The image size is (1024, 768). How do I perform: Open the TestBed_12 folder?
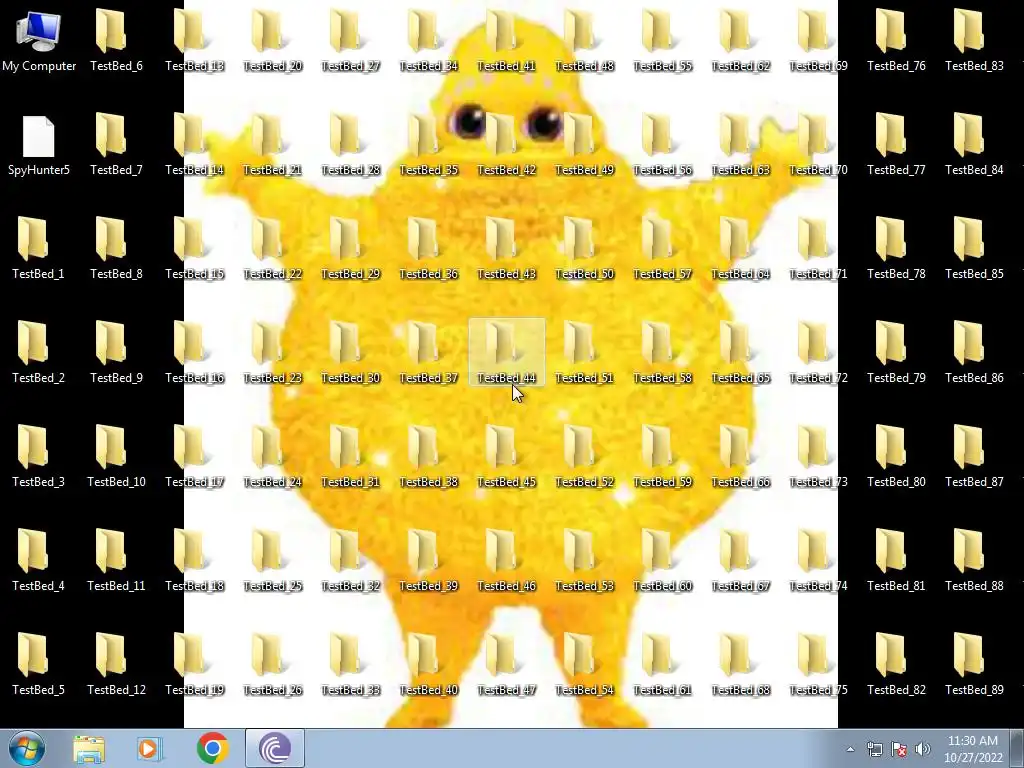click(x=112, y=658)
